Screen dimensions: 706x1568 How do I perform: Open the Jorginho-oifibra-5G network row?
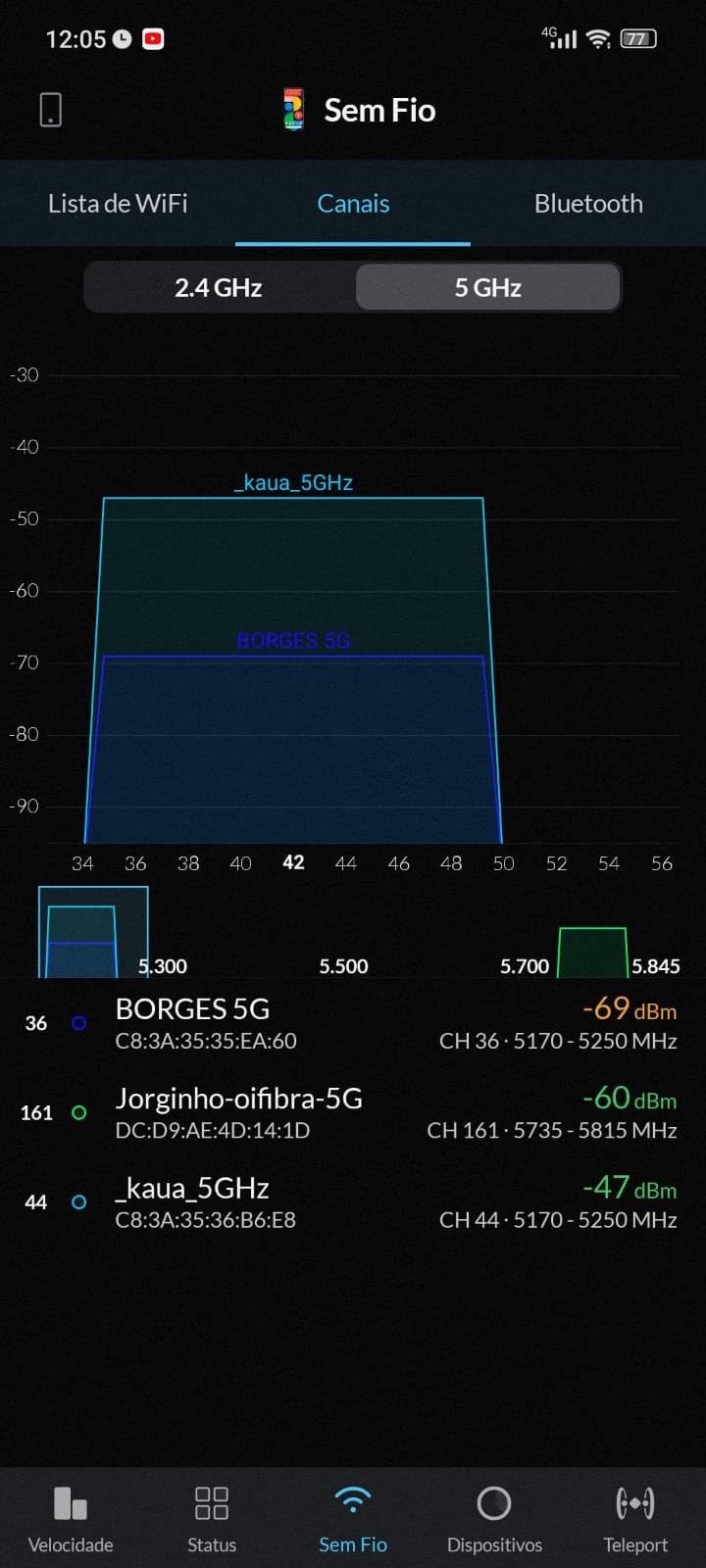point(353,1113)
